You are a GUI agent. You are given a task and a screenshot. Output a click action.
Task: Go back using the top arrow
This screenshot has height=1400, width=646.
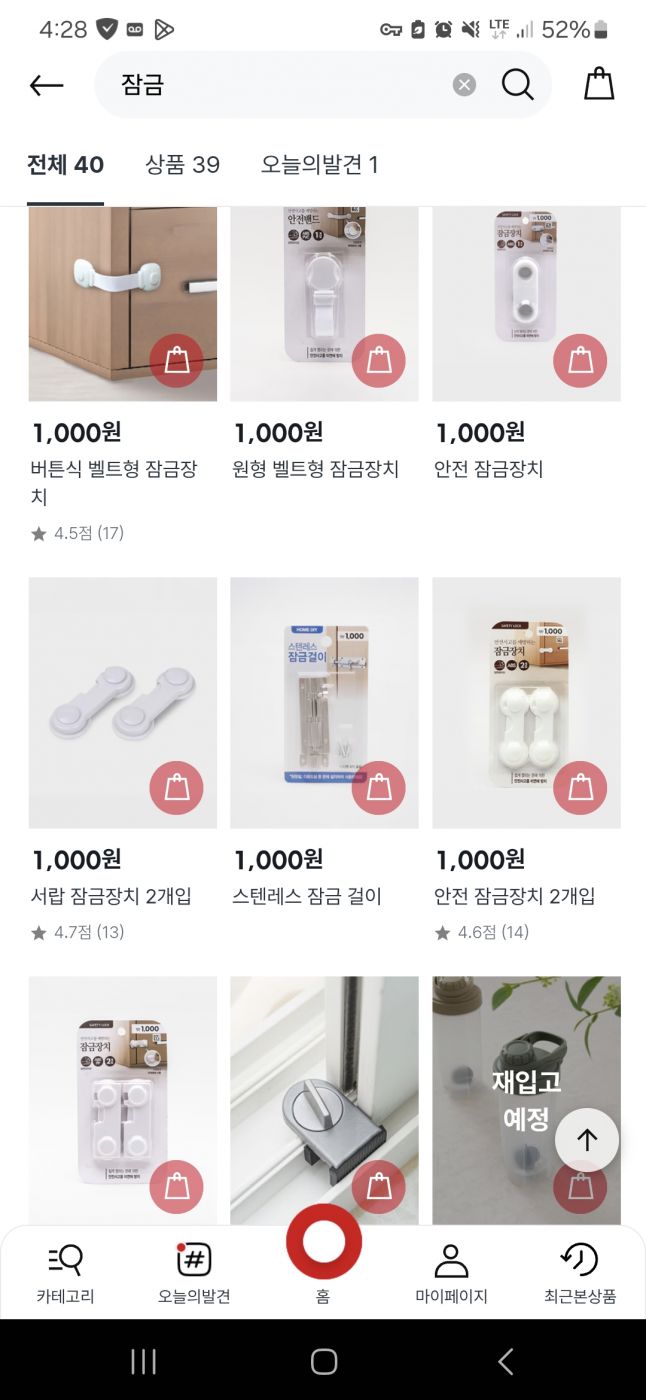[46, 85]
